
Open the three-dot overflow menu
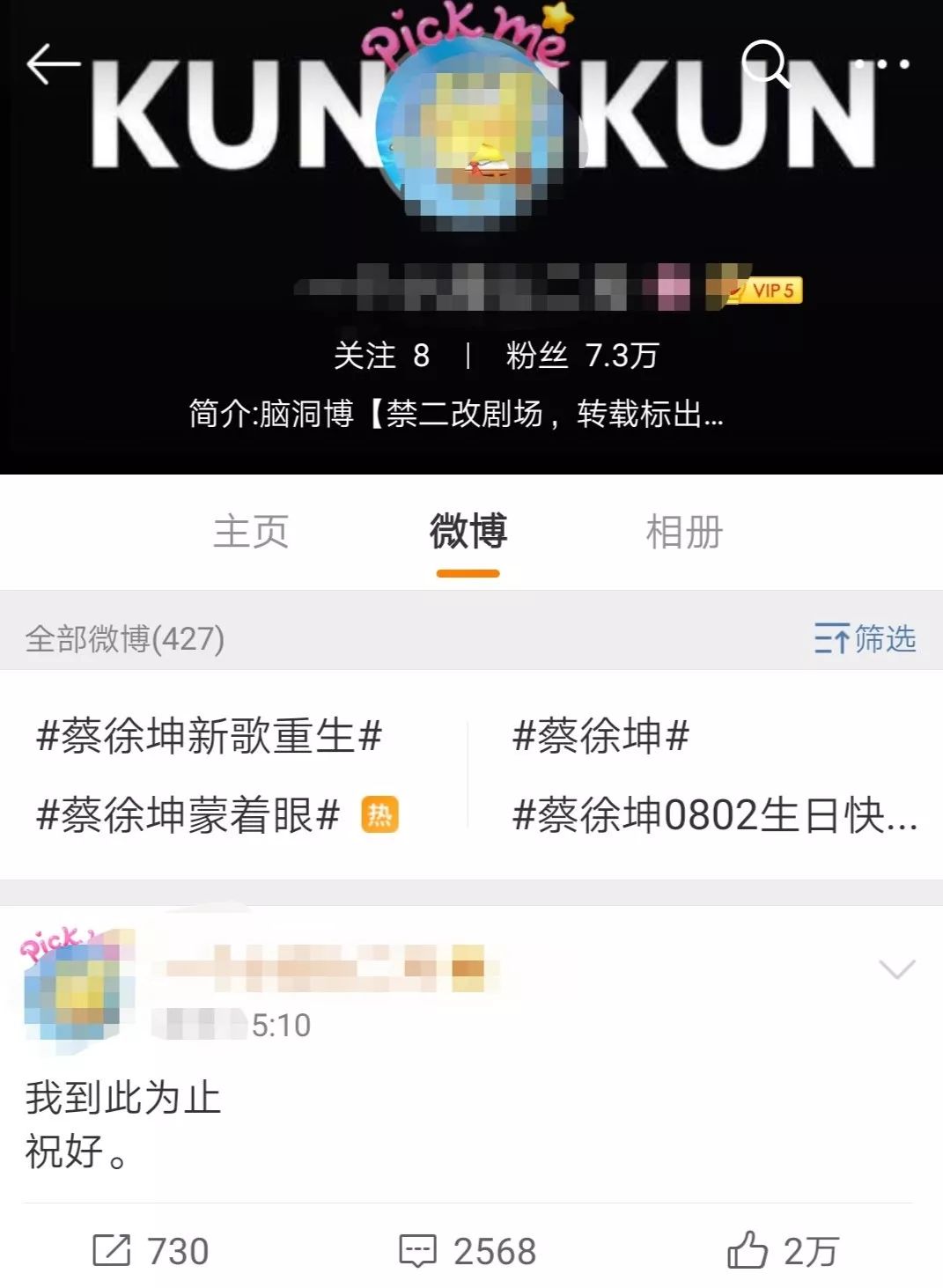pyautogui.click(x=880, y=63)
